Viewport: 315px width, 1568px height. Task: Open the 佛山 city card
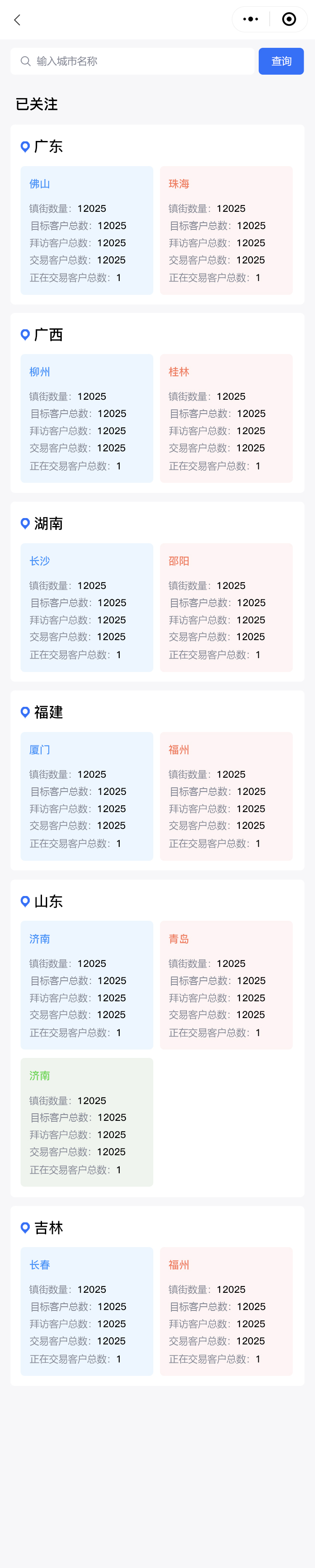coord(87,230)
